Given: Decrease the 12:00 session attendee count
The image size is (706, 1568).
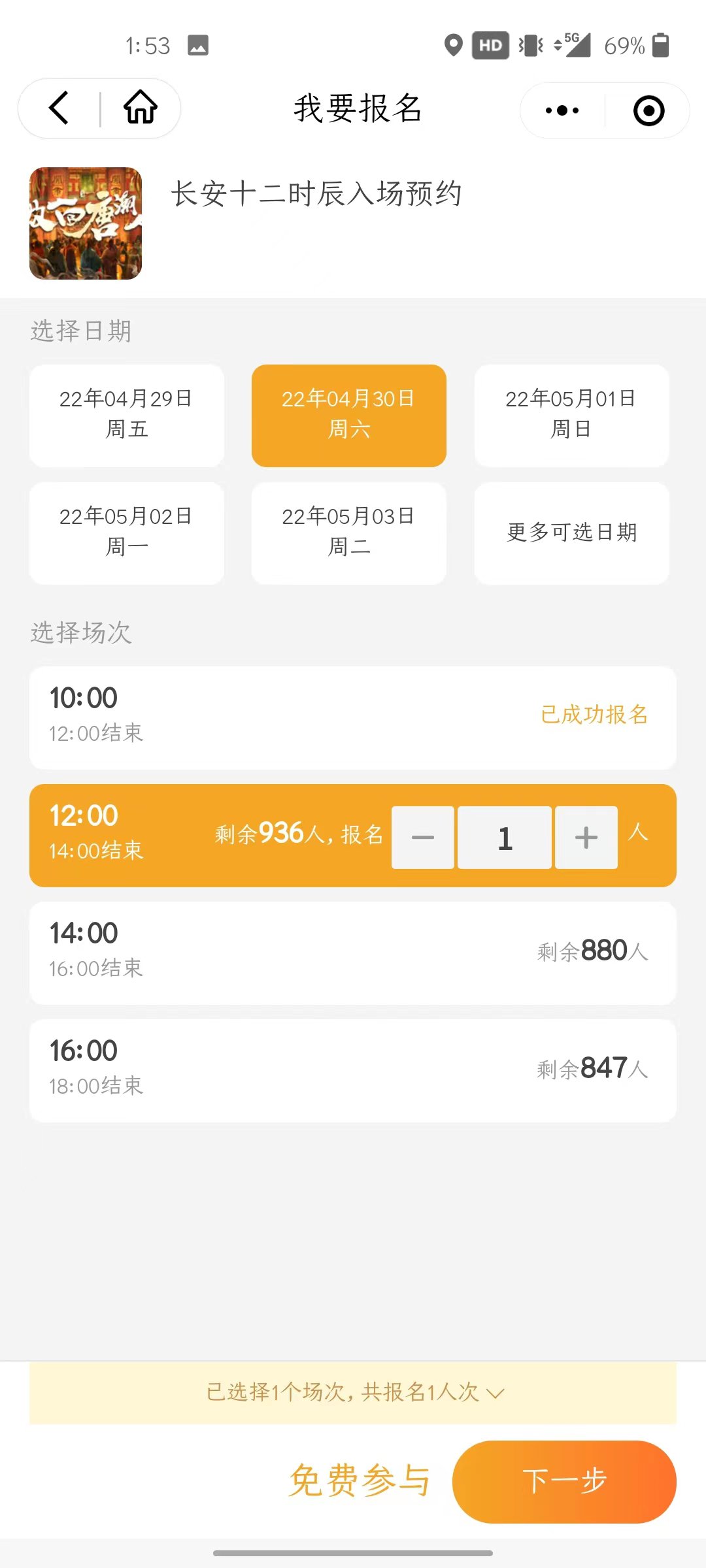Looking at the screenshot, I should tap(423, 837).
